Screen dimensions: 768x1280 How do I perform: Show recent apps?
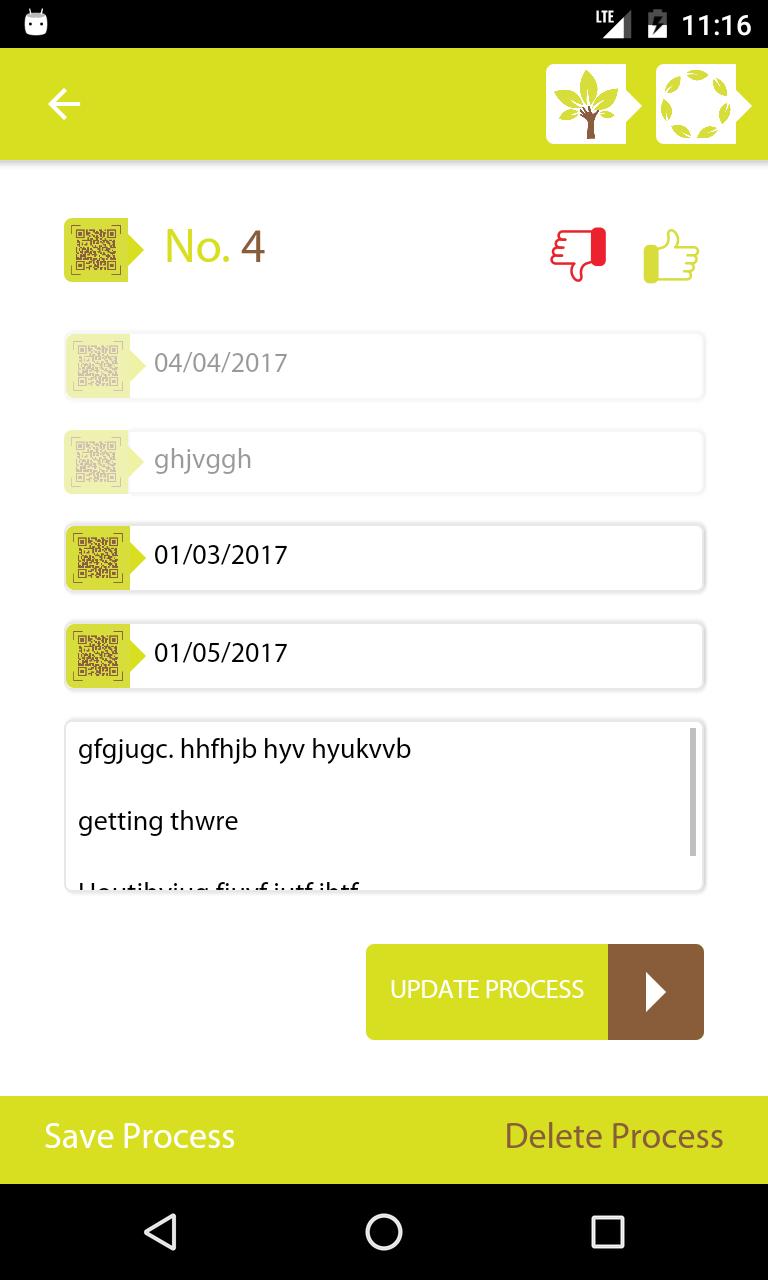[607, 1232]
